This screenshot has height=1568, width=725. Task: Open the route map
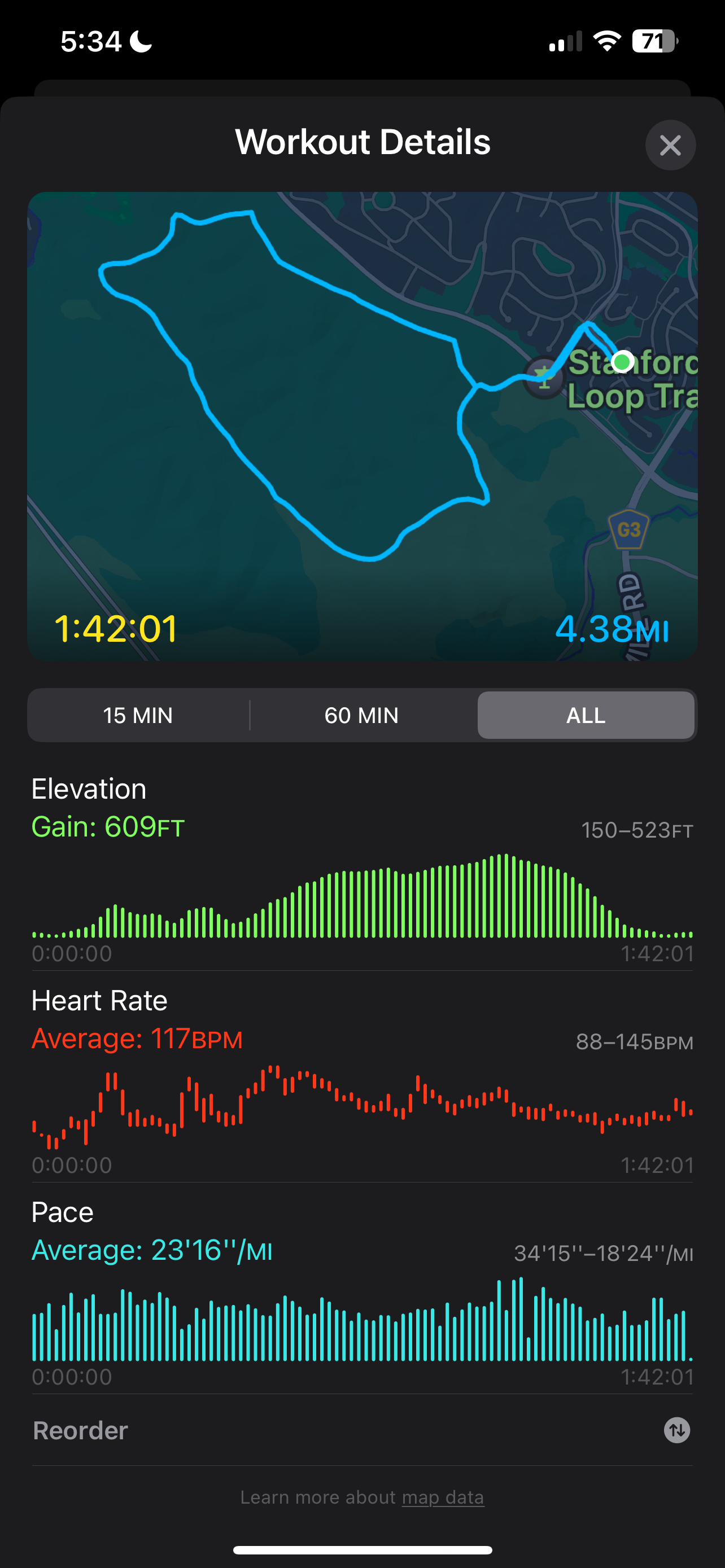coord(362,427)
